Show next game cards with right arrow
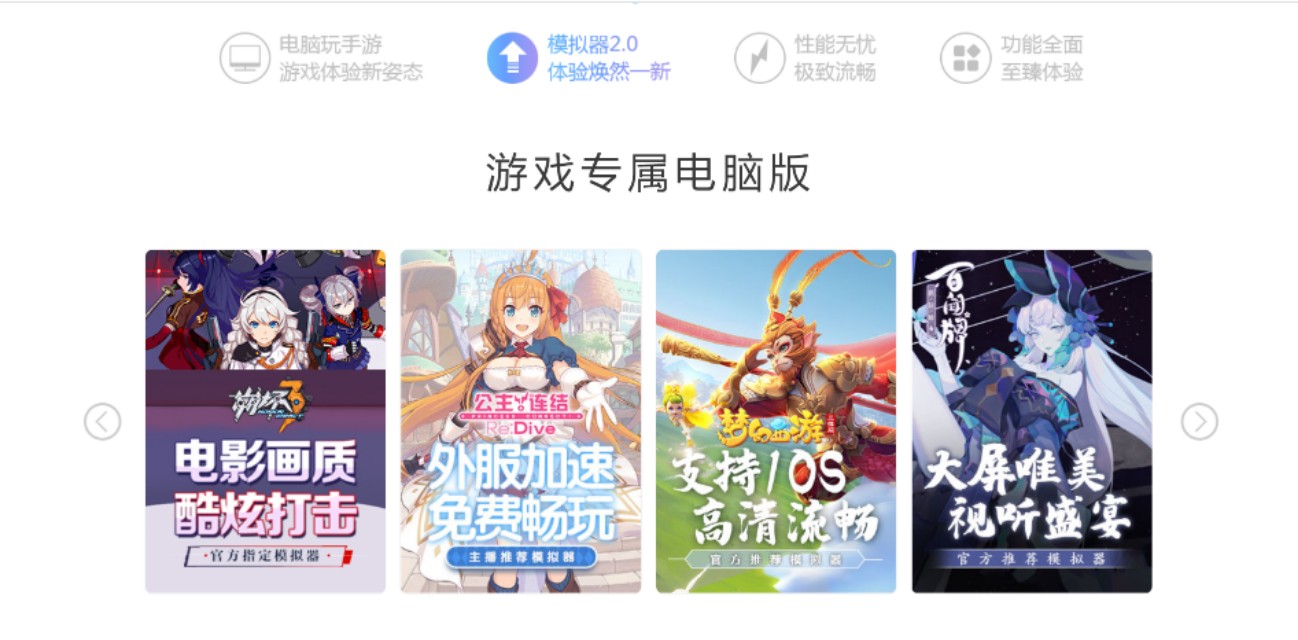The height and width of the screenshot is (640, 1298). click(x=1199, y=422)
